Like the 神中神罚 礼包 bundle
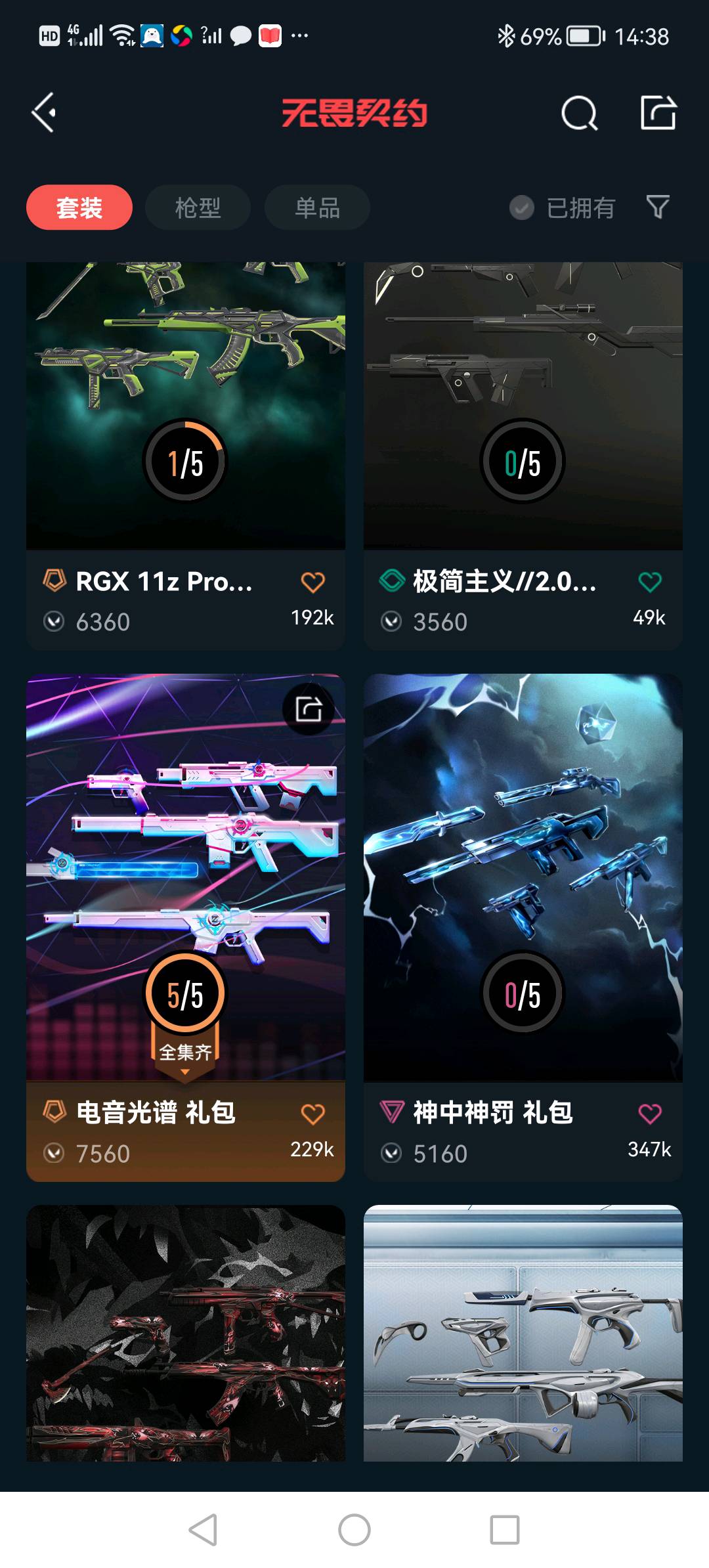The image size is (709, 1568). 650,1114
